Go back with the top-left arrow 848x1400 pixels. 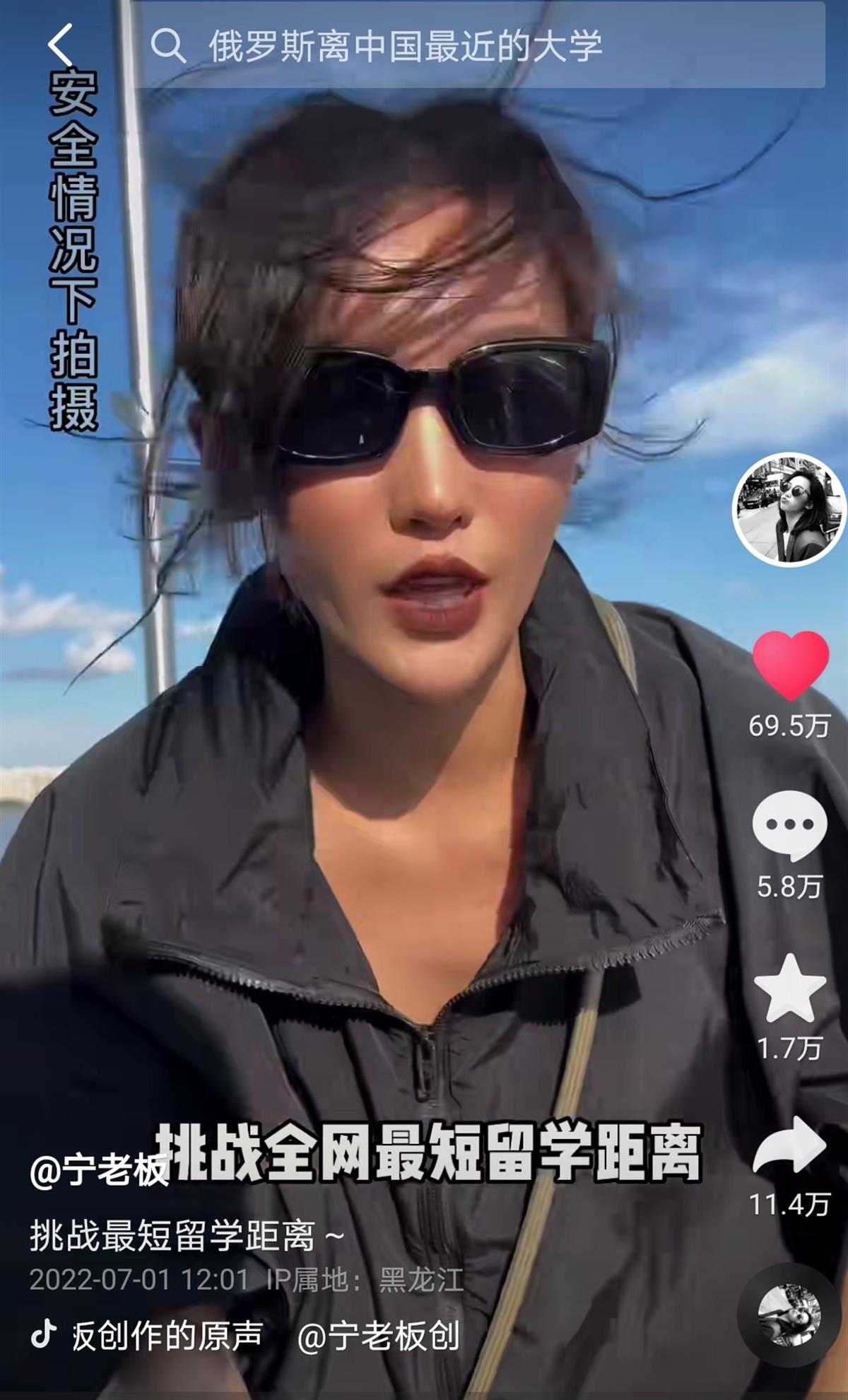coord(61,45)
